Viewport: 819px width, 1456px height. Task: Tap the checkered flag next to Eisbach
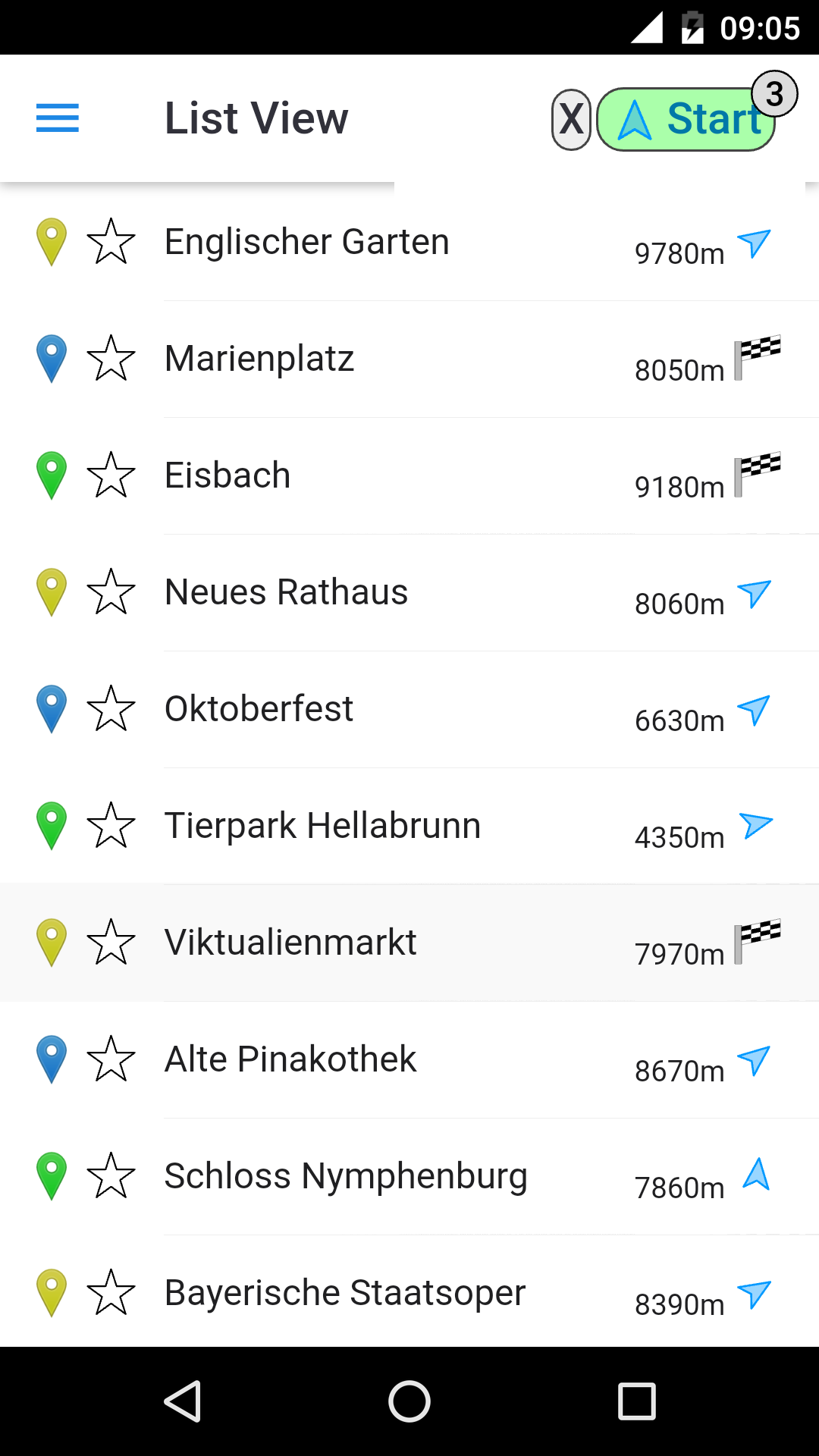757,475
